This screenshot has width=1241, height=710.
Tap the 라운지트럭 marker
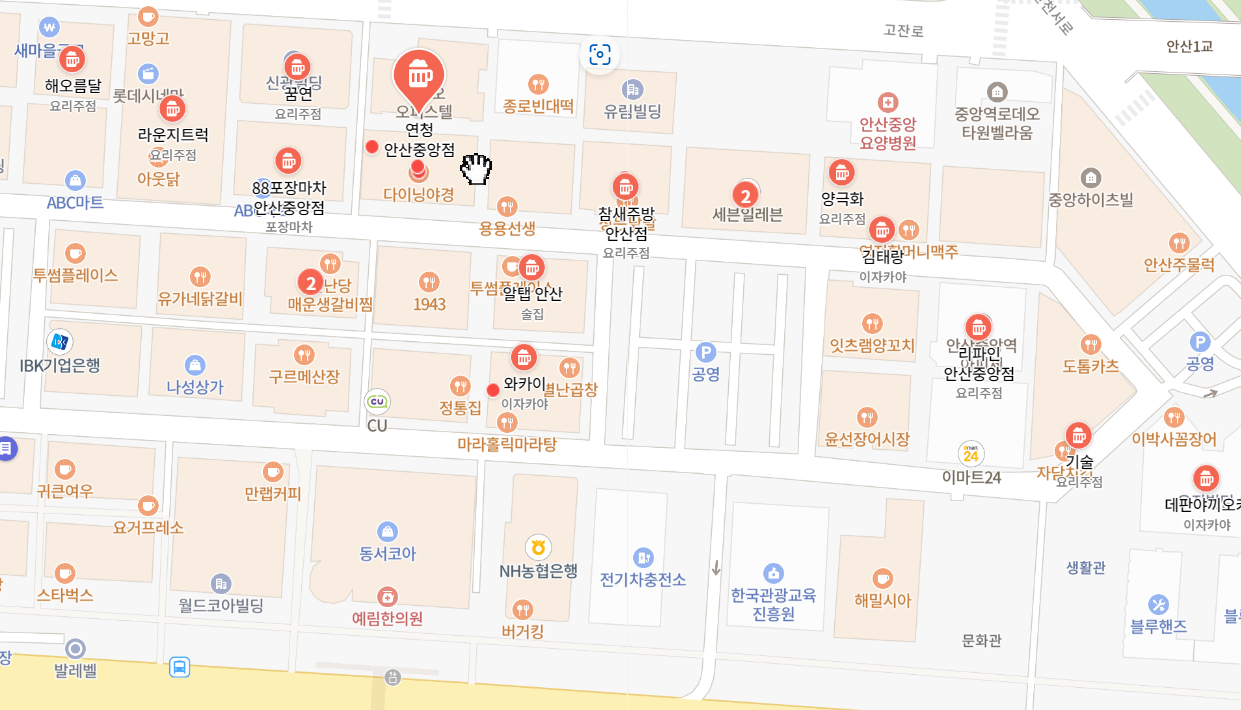[x=173, y=109]
